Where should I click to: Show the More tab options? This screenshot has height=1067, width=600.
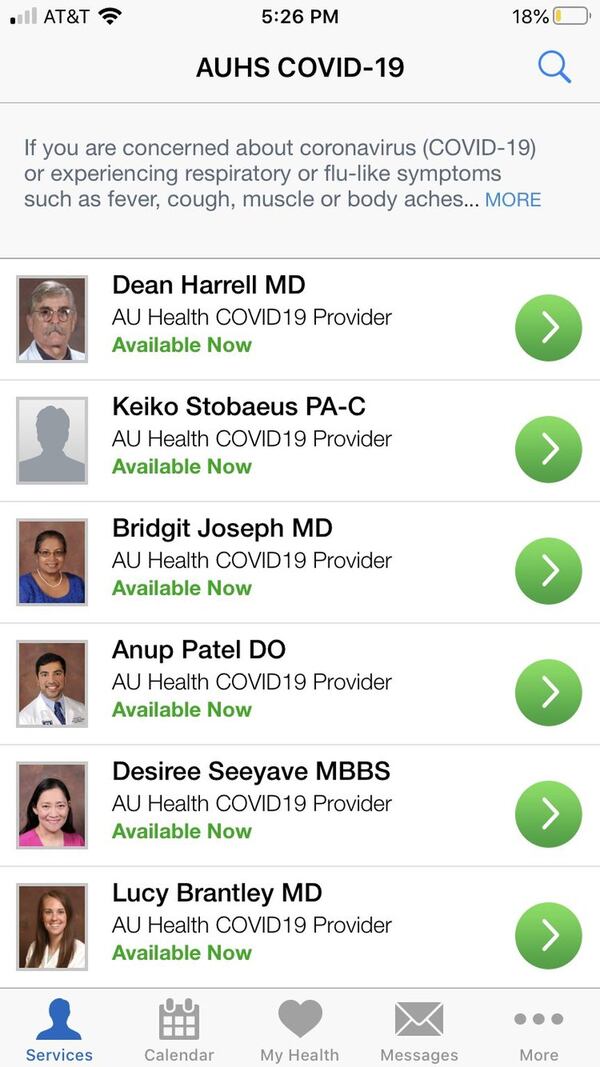click(x=539, y=1030)
